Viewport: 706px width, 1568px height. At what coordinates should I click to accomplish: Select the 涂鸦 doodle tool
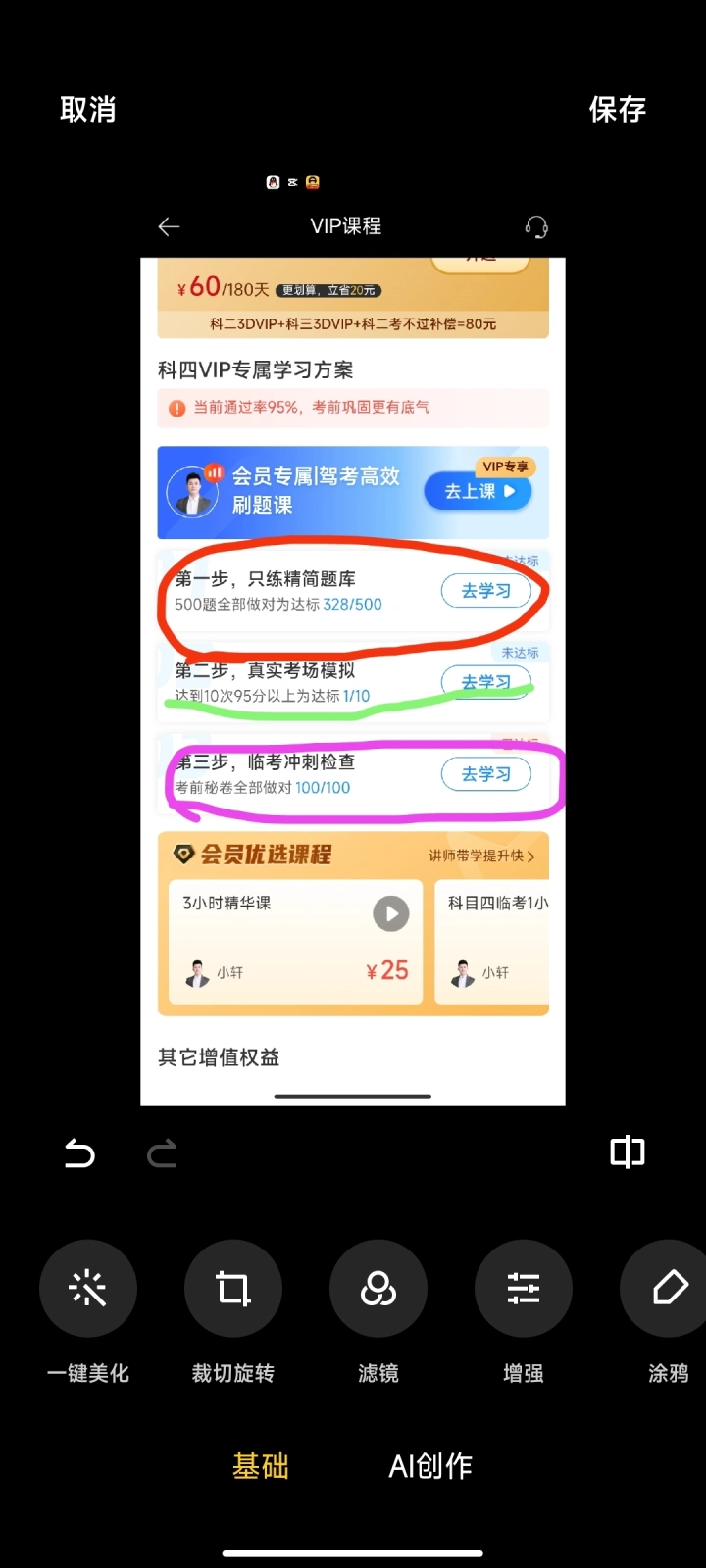tap(667, 1289)
